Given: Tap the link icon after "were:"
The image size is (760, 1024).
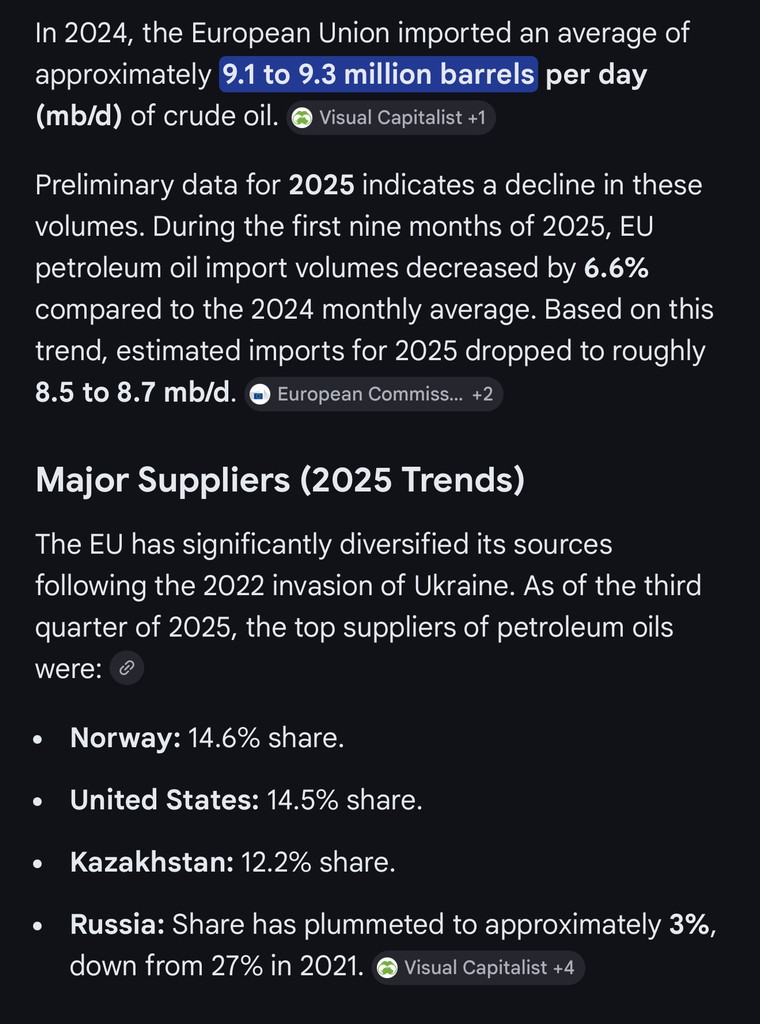Looking at the screenshot, I should (126, 670).
